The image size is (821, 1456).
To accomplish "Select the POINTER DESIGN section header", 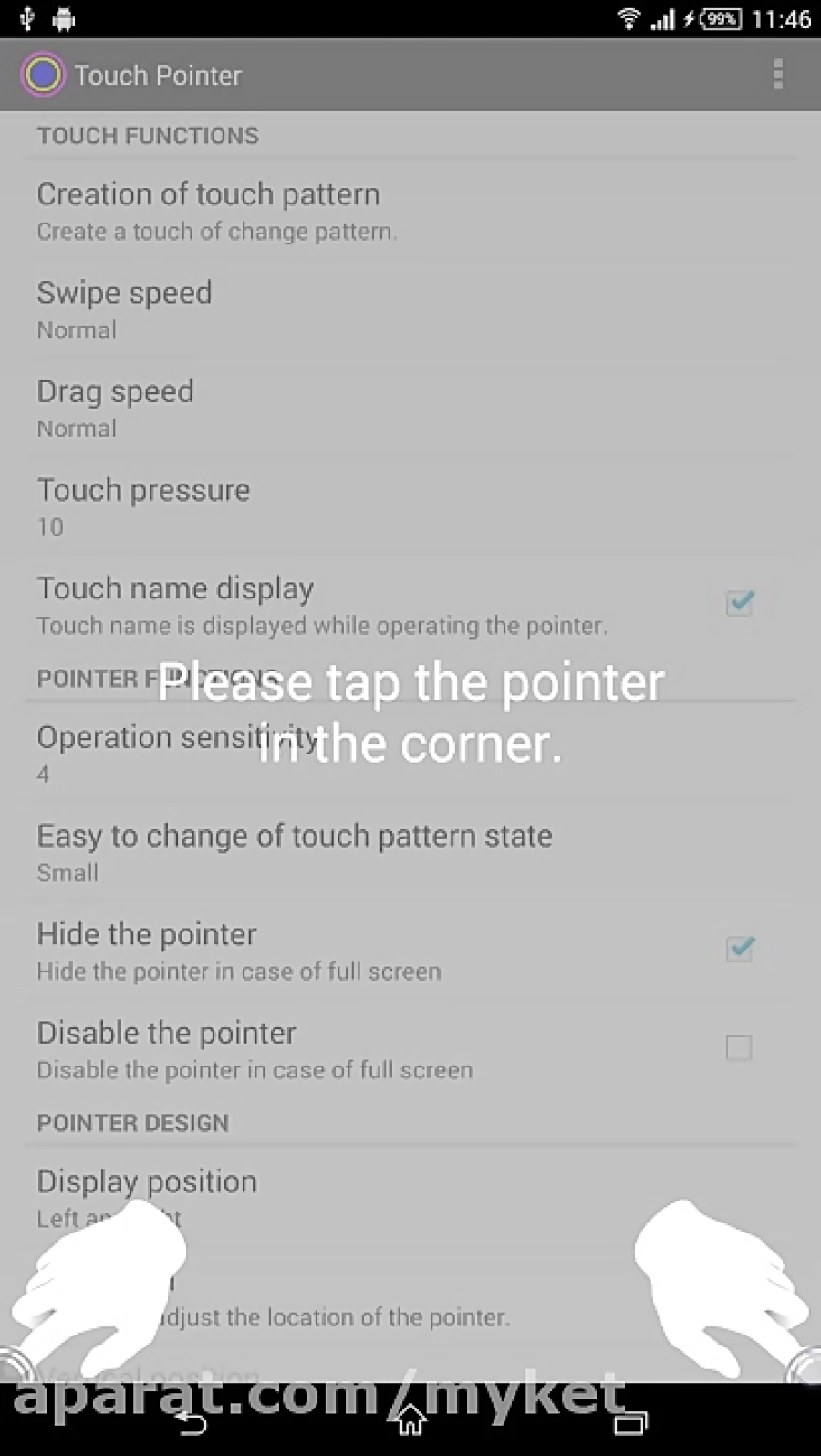I will [x=132, y=1122].
